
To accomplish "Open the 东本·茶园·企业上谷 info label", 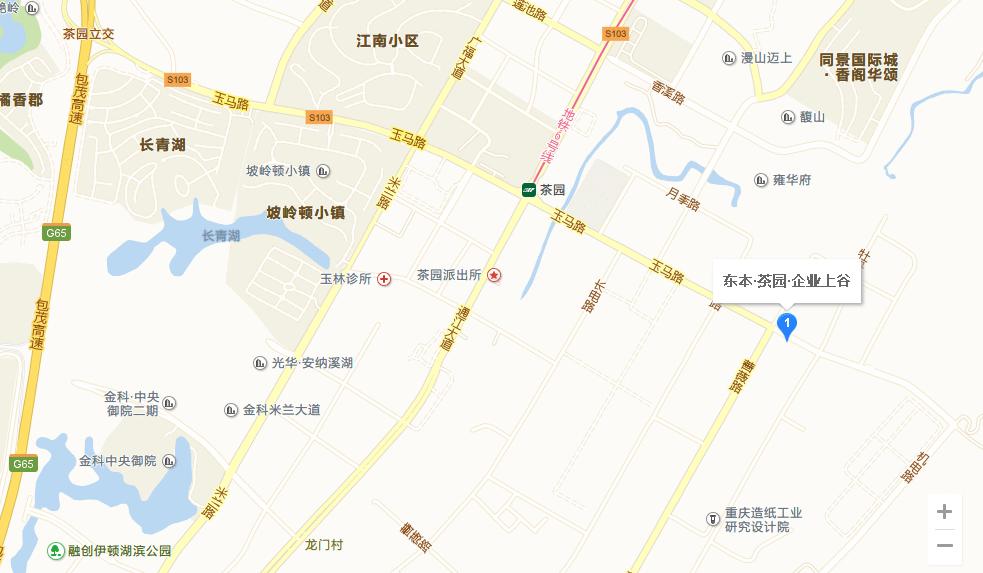I will pyautogui.click(x=786, y=281).
